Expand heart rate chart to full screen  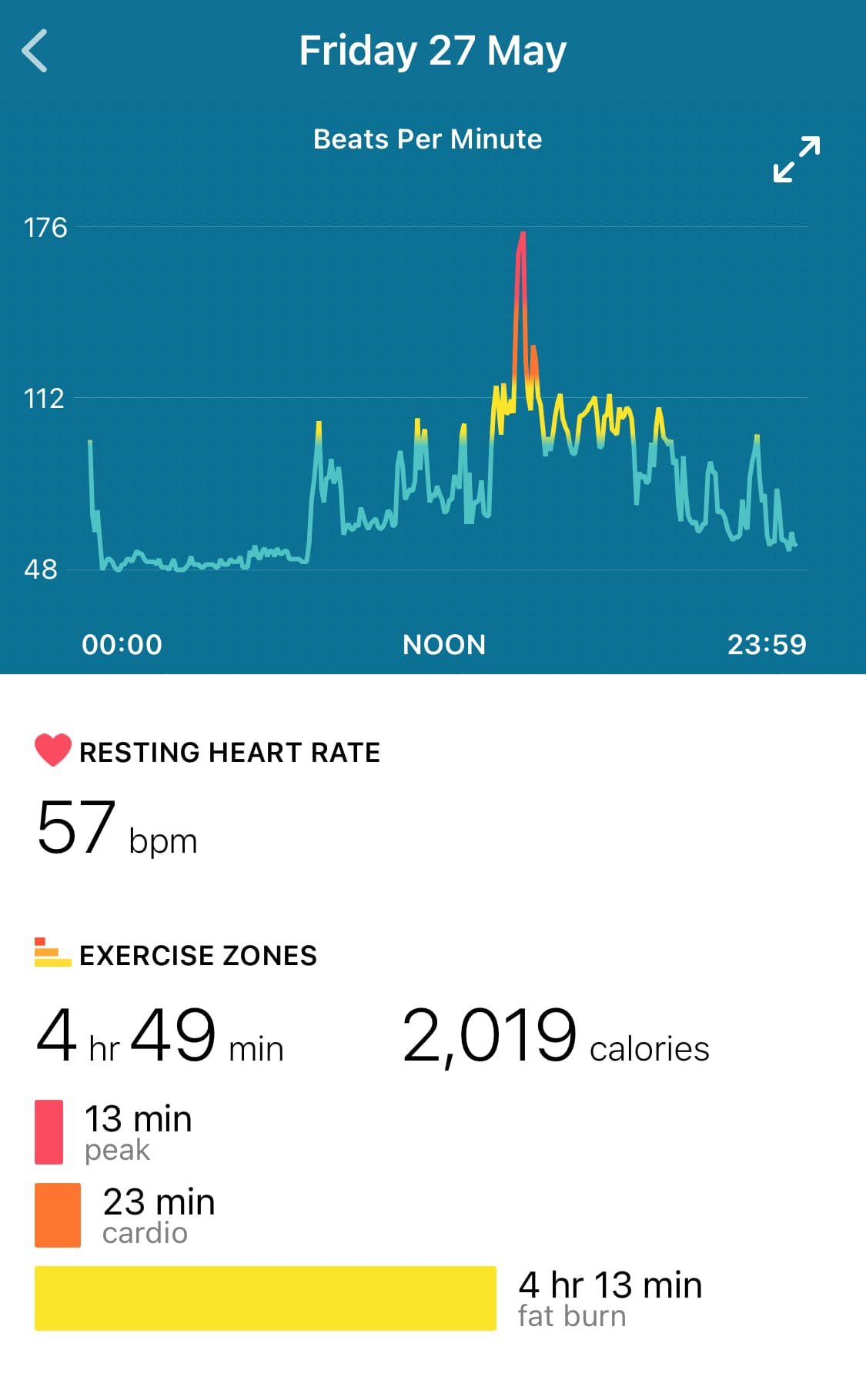tap(796, 159)
